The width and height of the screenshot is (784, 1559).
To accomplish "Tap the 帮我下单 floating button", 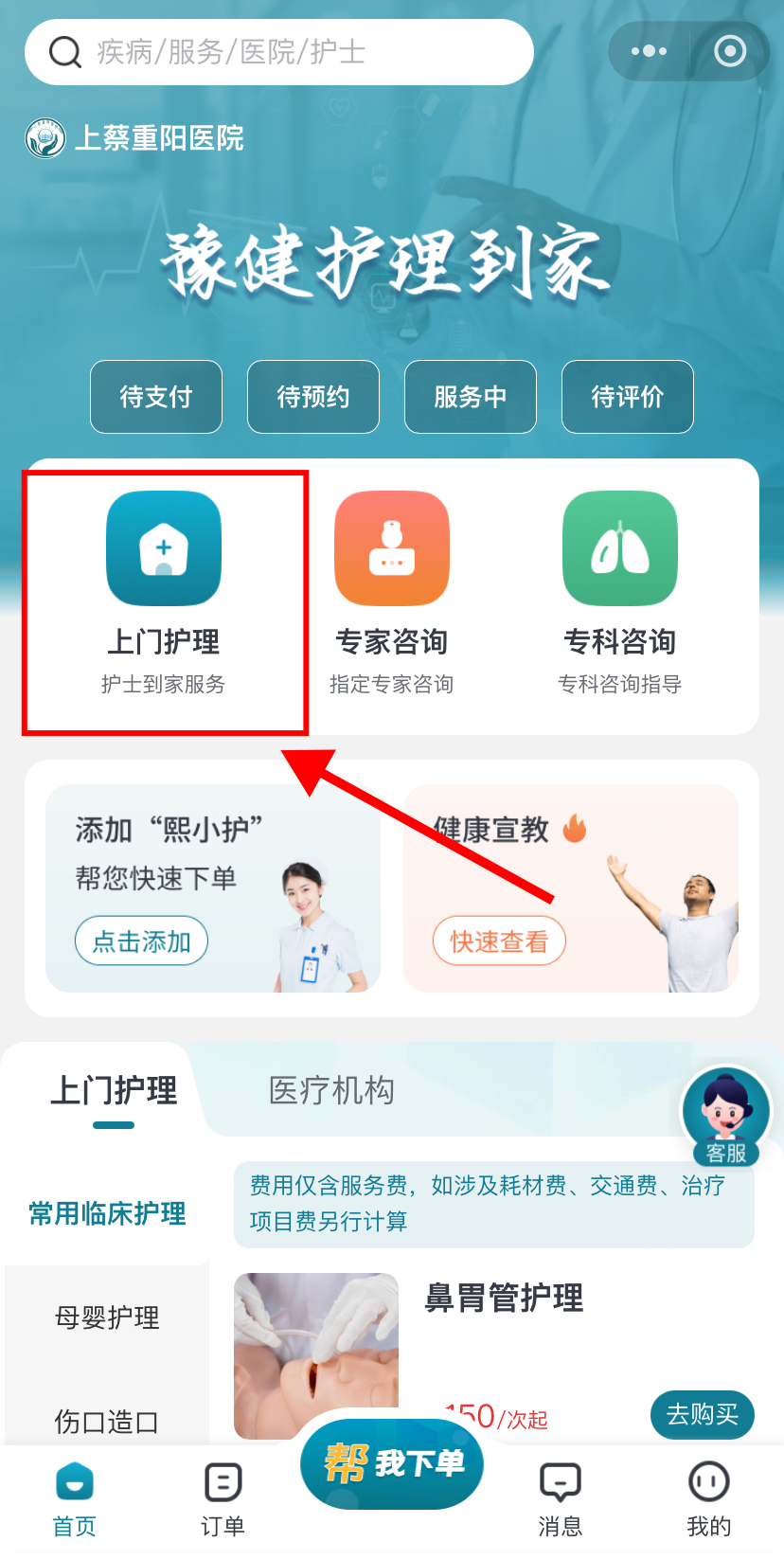I will pyautogui.click(x=392, y=1463).
